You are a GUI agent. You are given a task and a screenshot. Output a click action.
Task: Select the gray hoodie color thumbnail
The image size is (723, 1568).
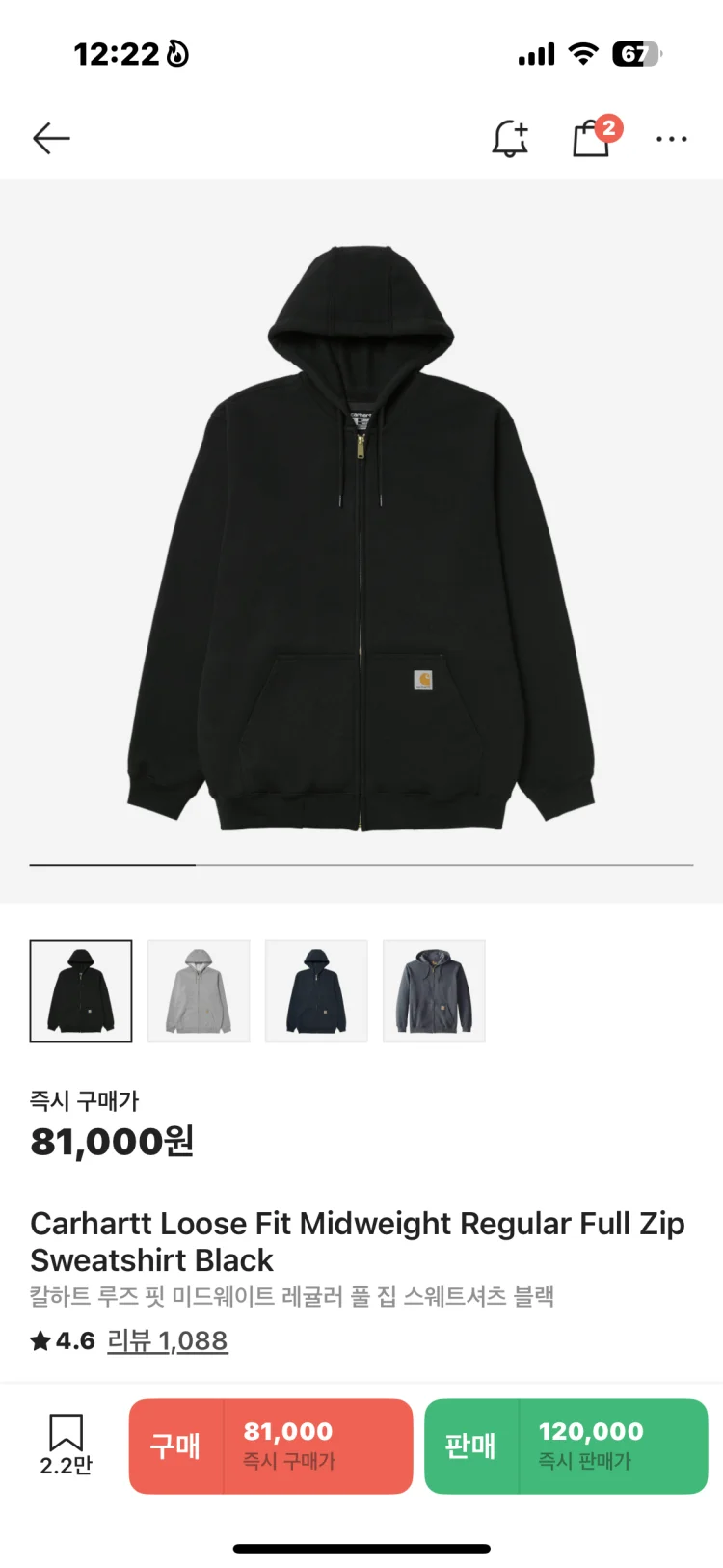point(199,991)
